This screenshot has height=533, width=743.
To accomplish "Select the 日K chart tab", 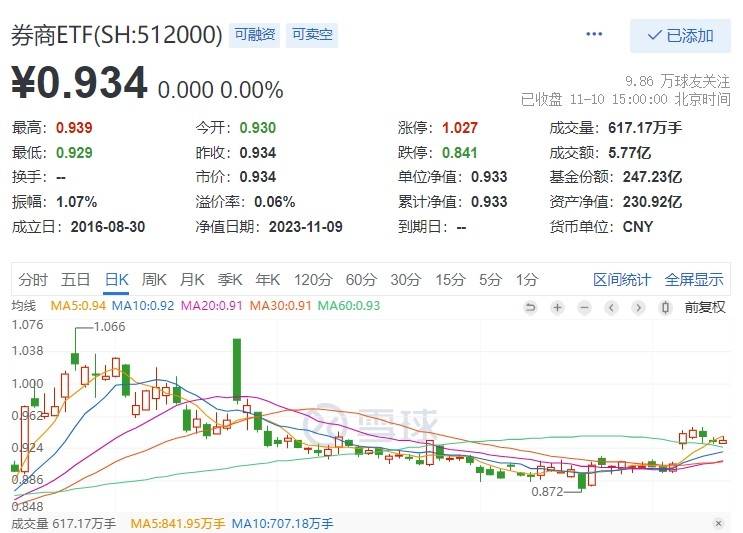I will (x=117, y=280).
